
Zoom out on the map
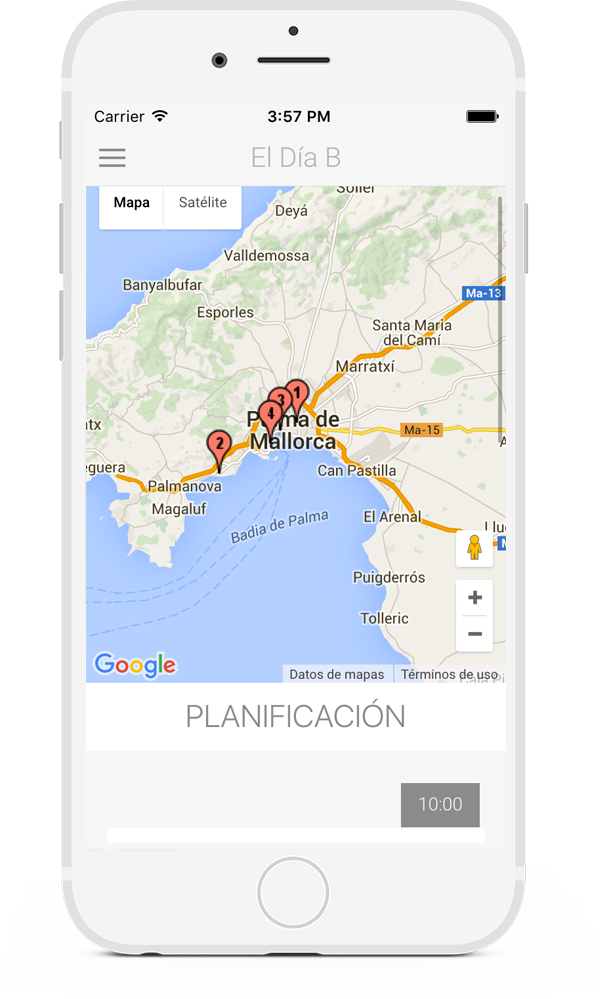[x=475, y=634]
